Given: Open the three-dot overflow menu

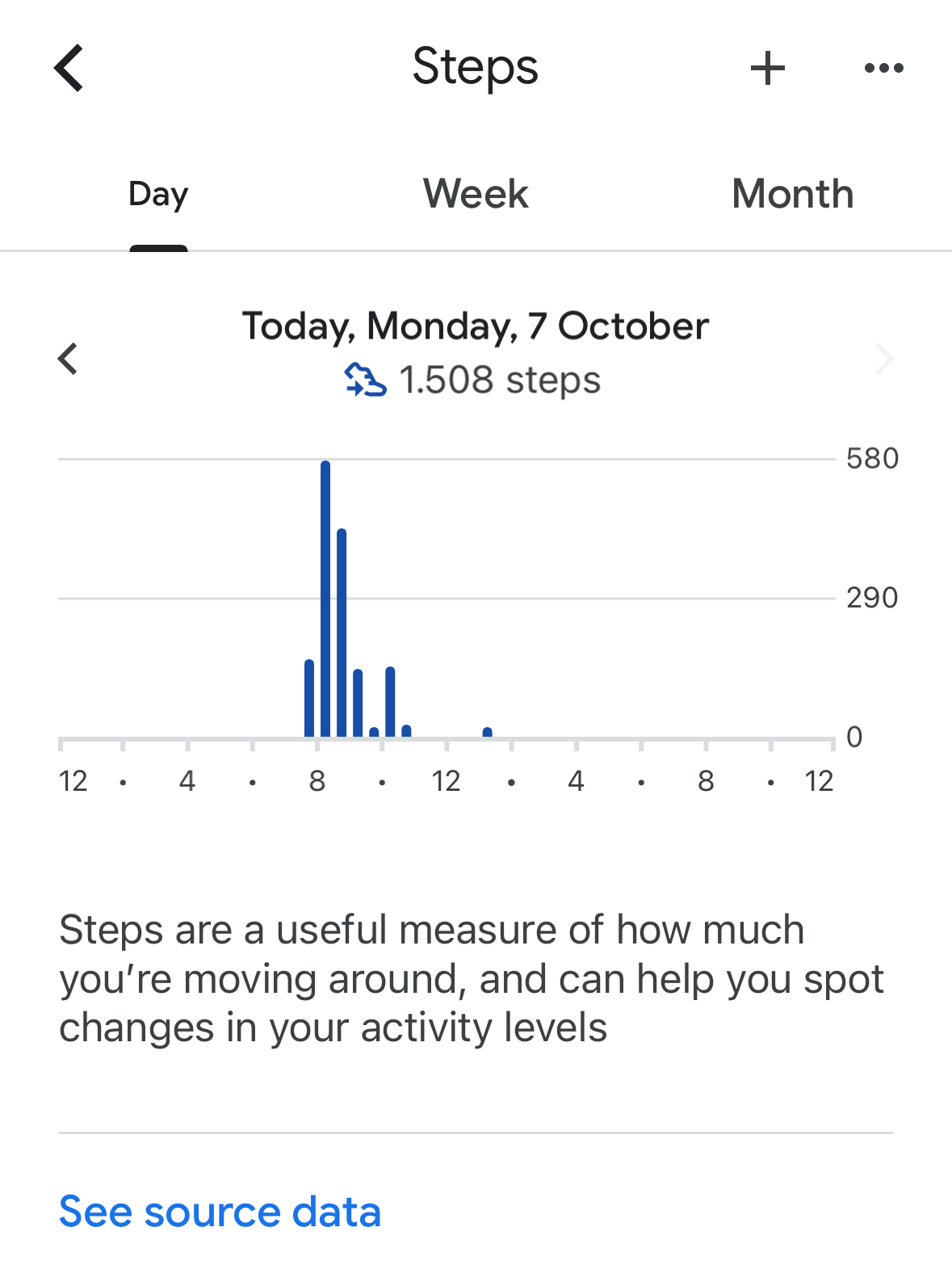Looking at the screenshot, I should (x=883, y=69).
